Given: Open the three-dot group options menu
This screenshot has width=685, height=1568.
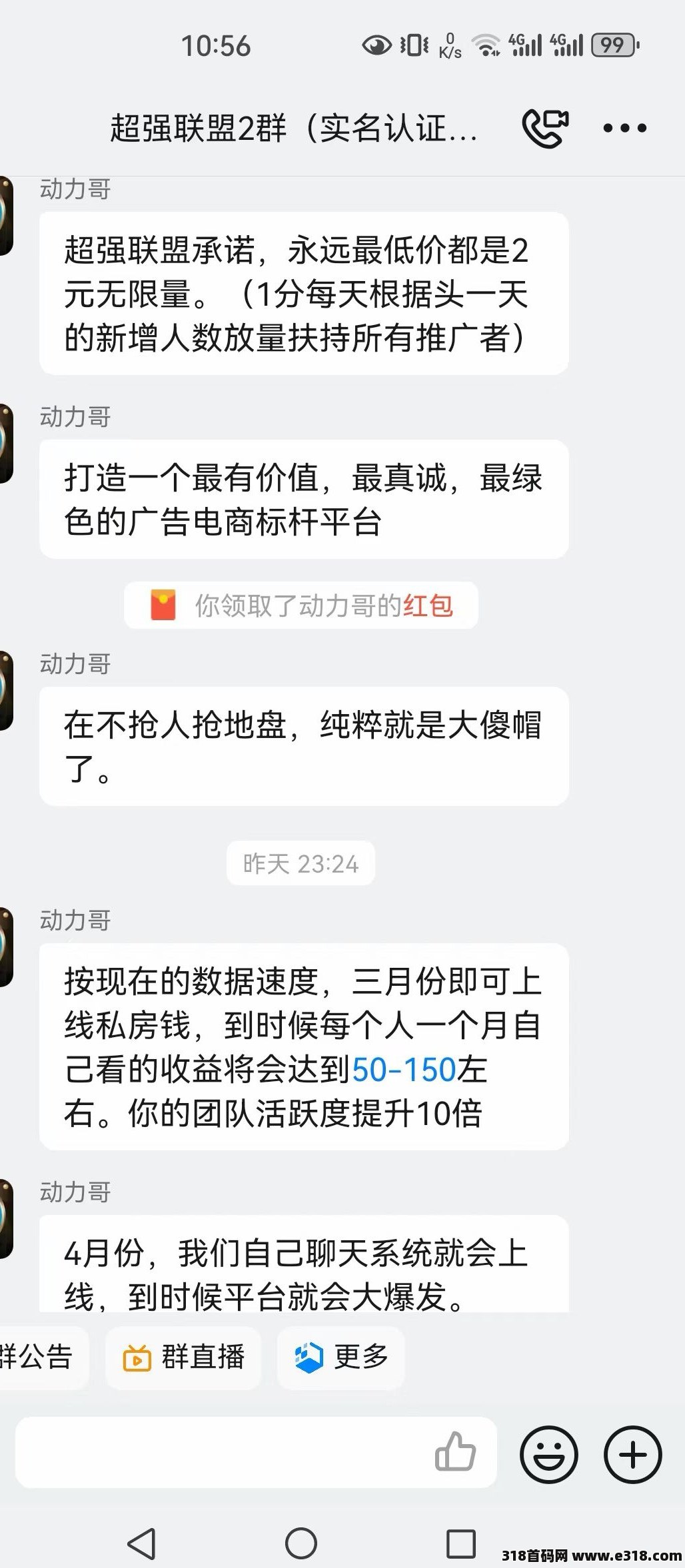Looking at the screenshot, I should point(624,128).
